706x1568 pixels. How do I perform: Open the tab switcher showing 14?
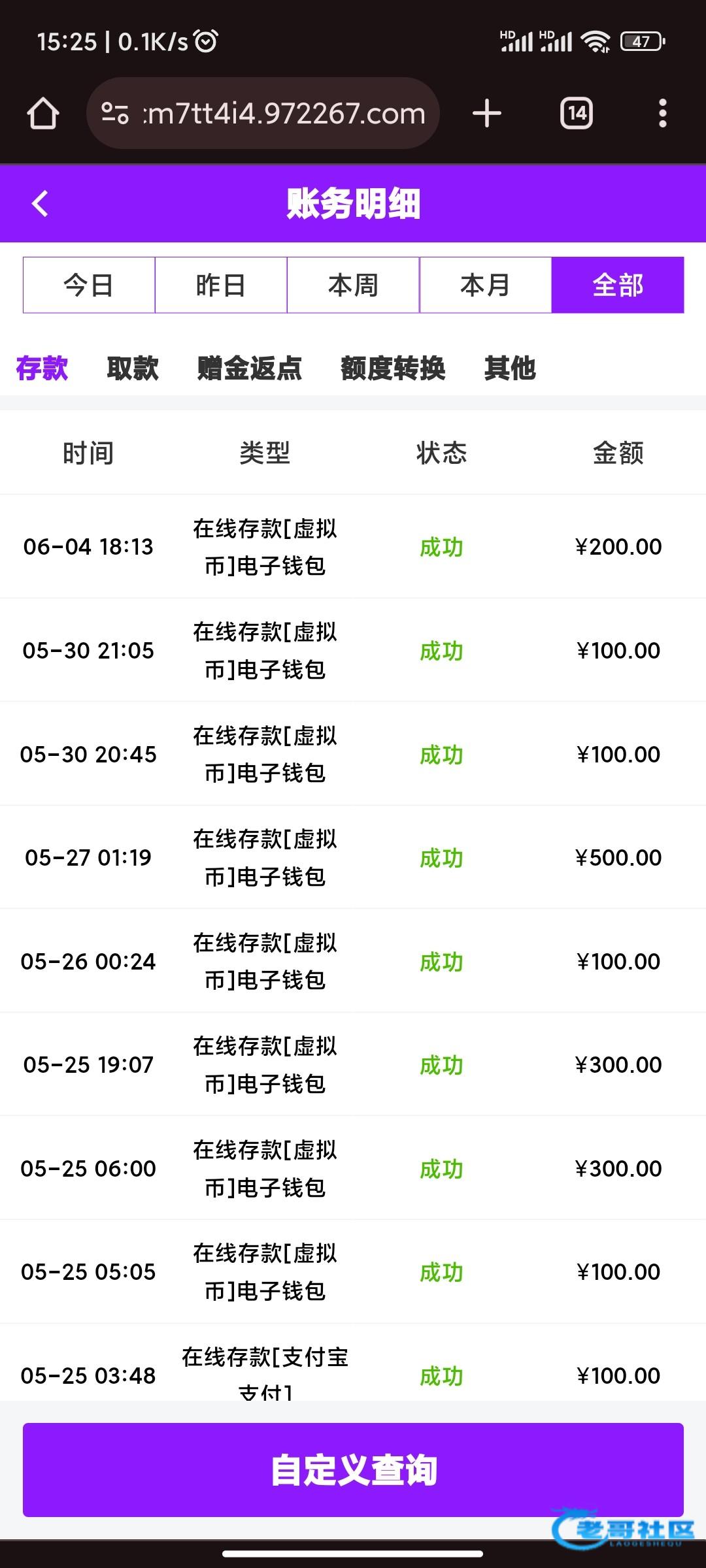click(x=577, y=114)
